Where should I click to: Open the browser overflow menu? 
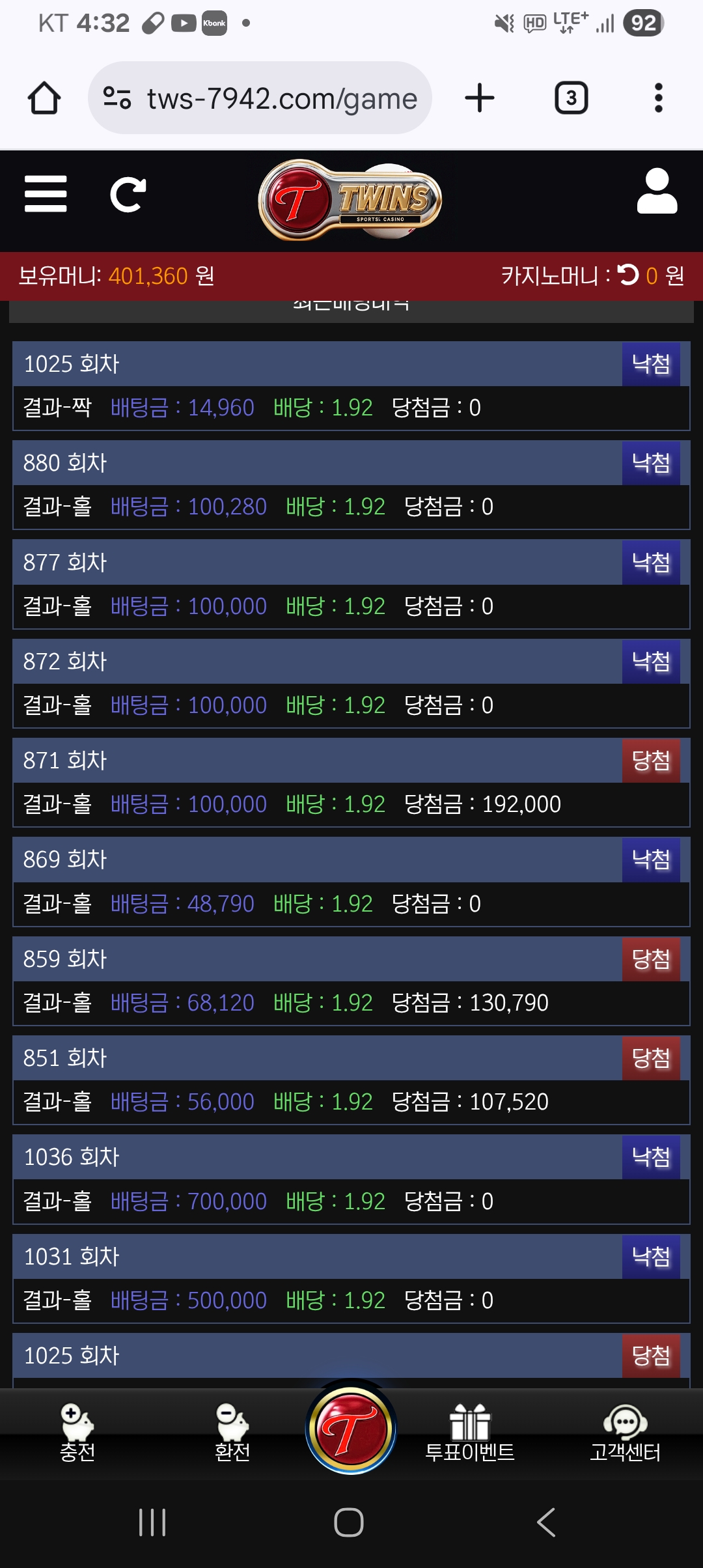coord(658,98)
